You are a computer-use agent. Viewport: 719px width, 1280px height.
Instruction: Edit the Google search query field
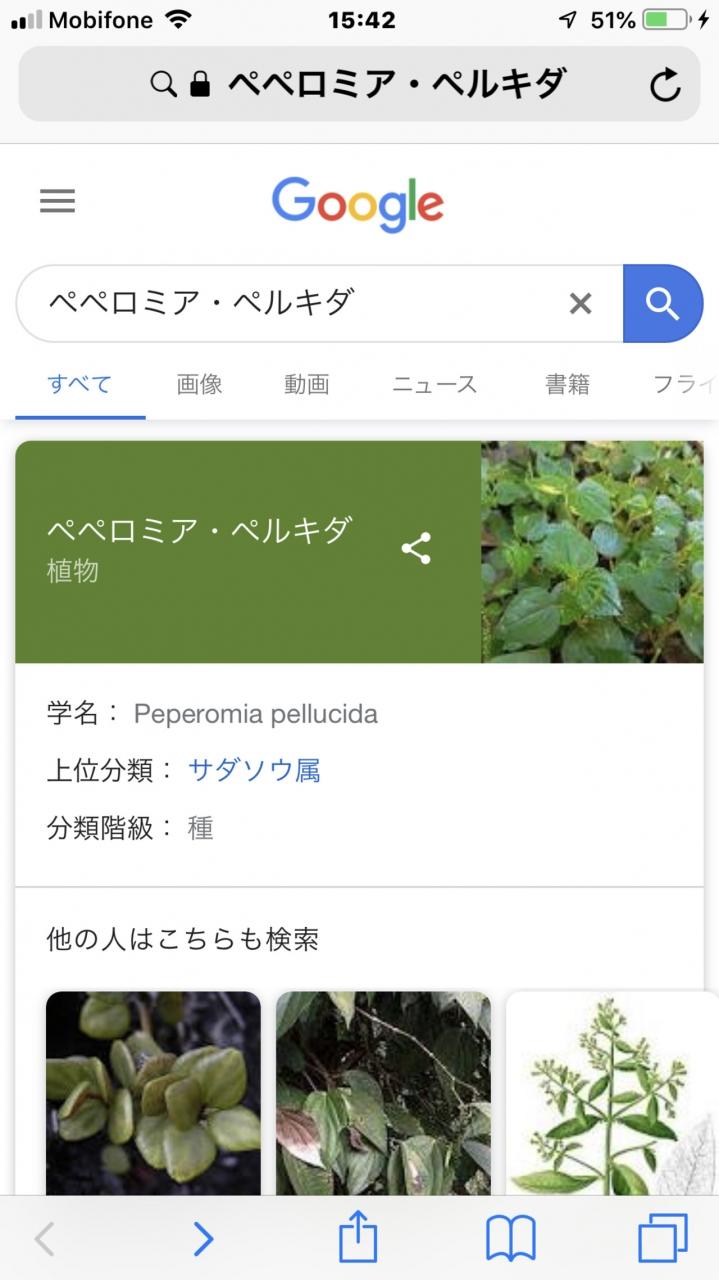coord(290,303)
